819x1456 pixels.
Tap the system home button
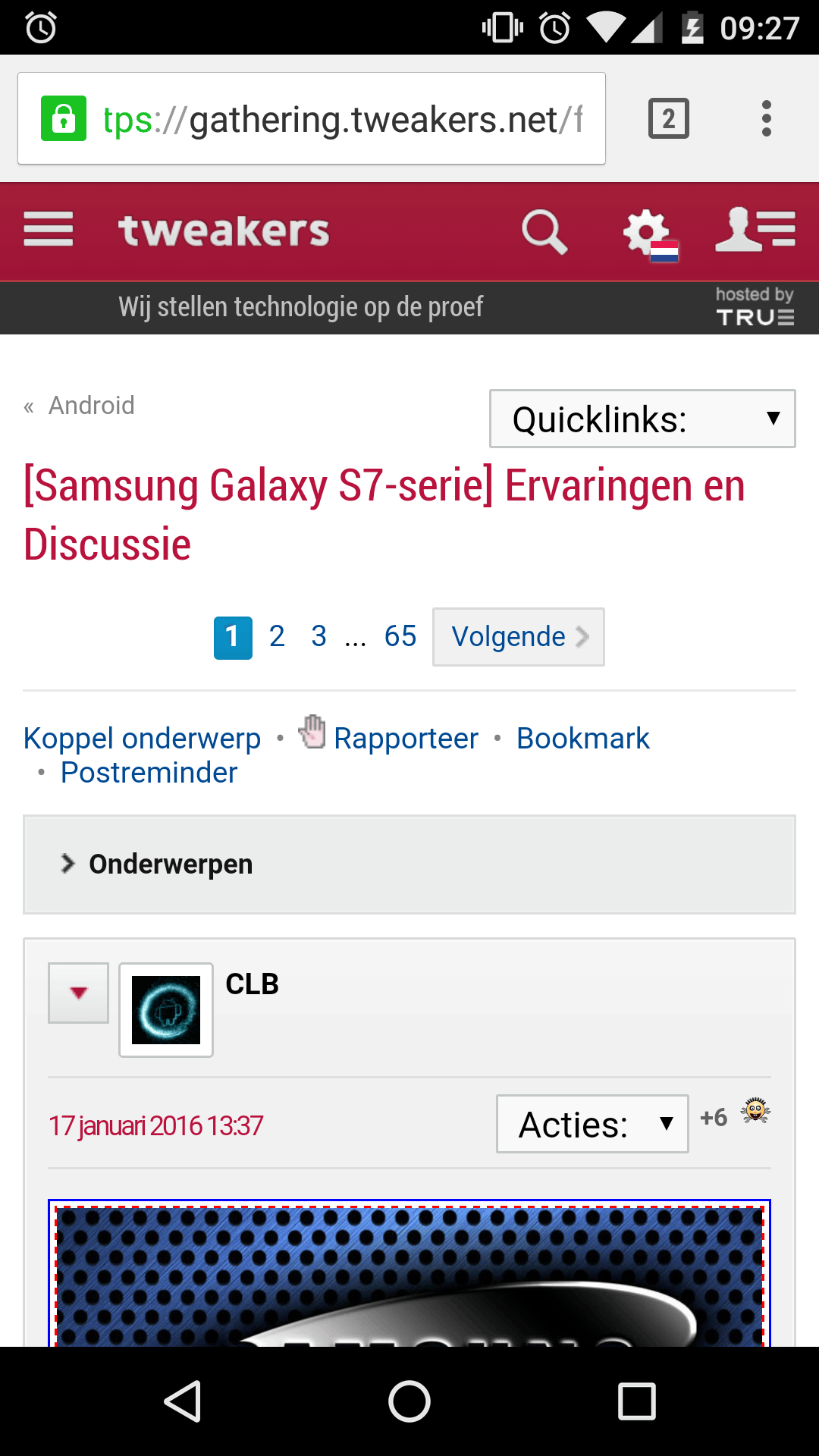tap(409, 1401)
